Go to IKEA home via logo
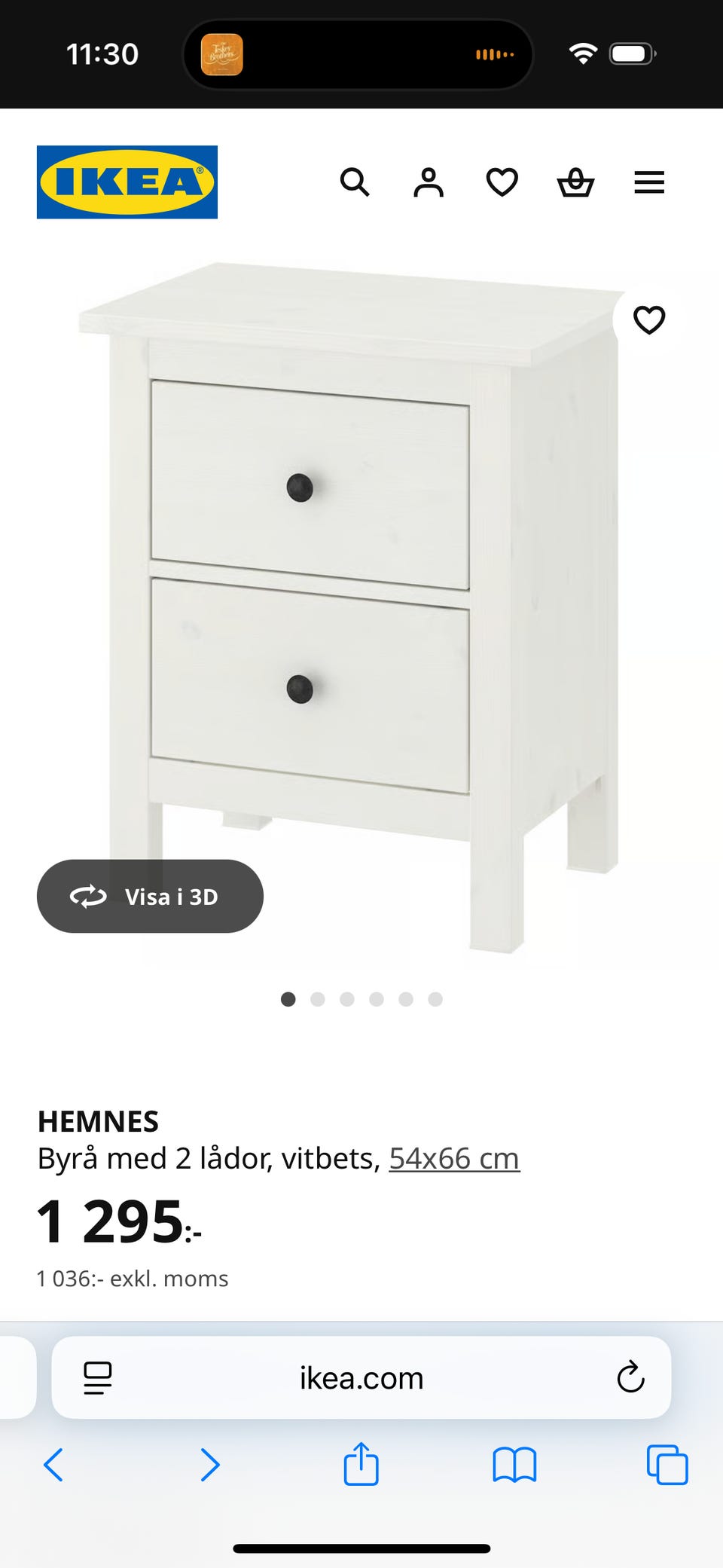Screen dimensions: 723x1568 127,182
